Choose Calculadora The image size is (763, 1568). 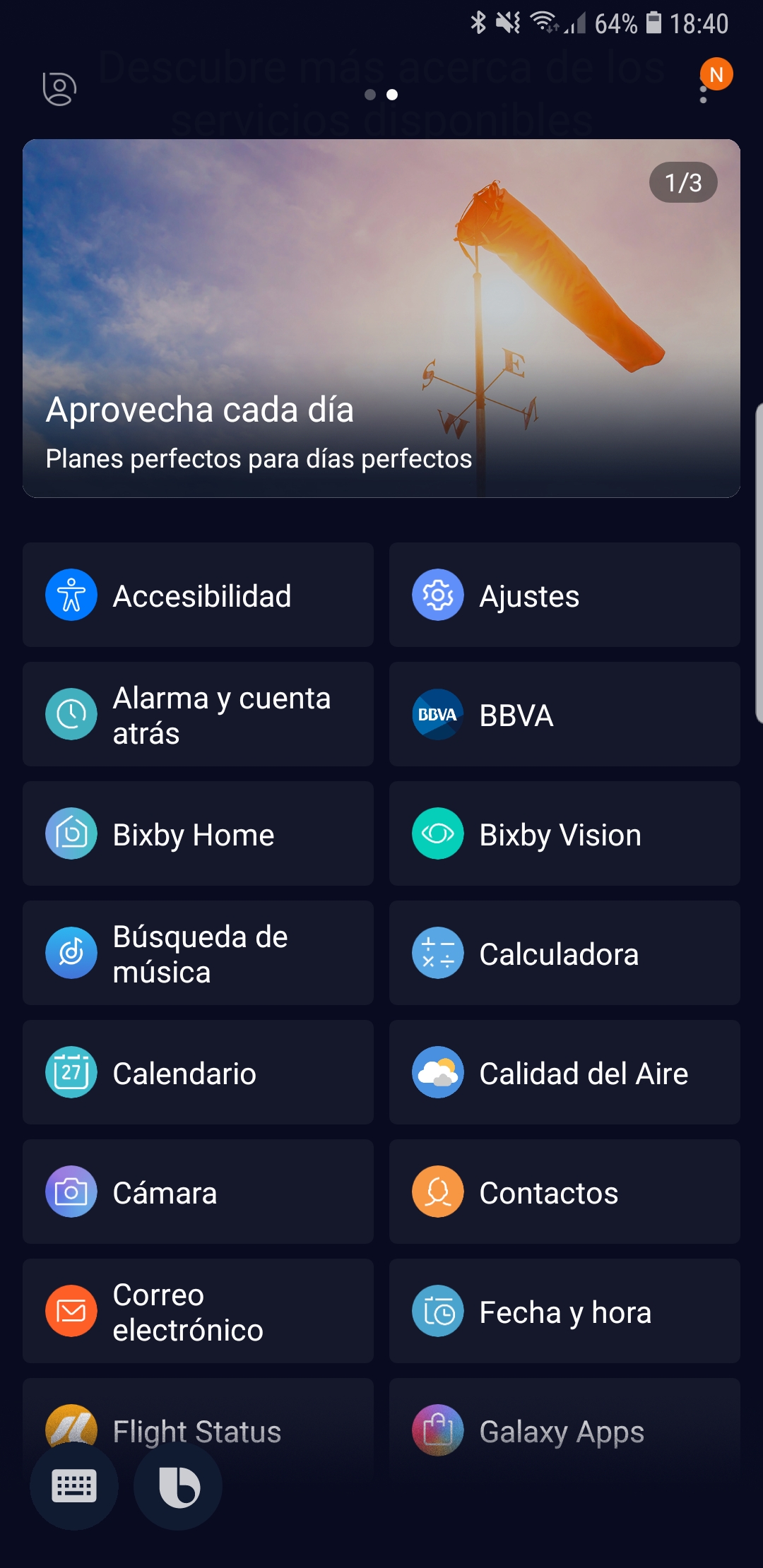coord(564,953)
